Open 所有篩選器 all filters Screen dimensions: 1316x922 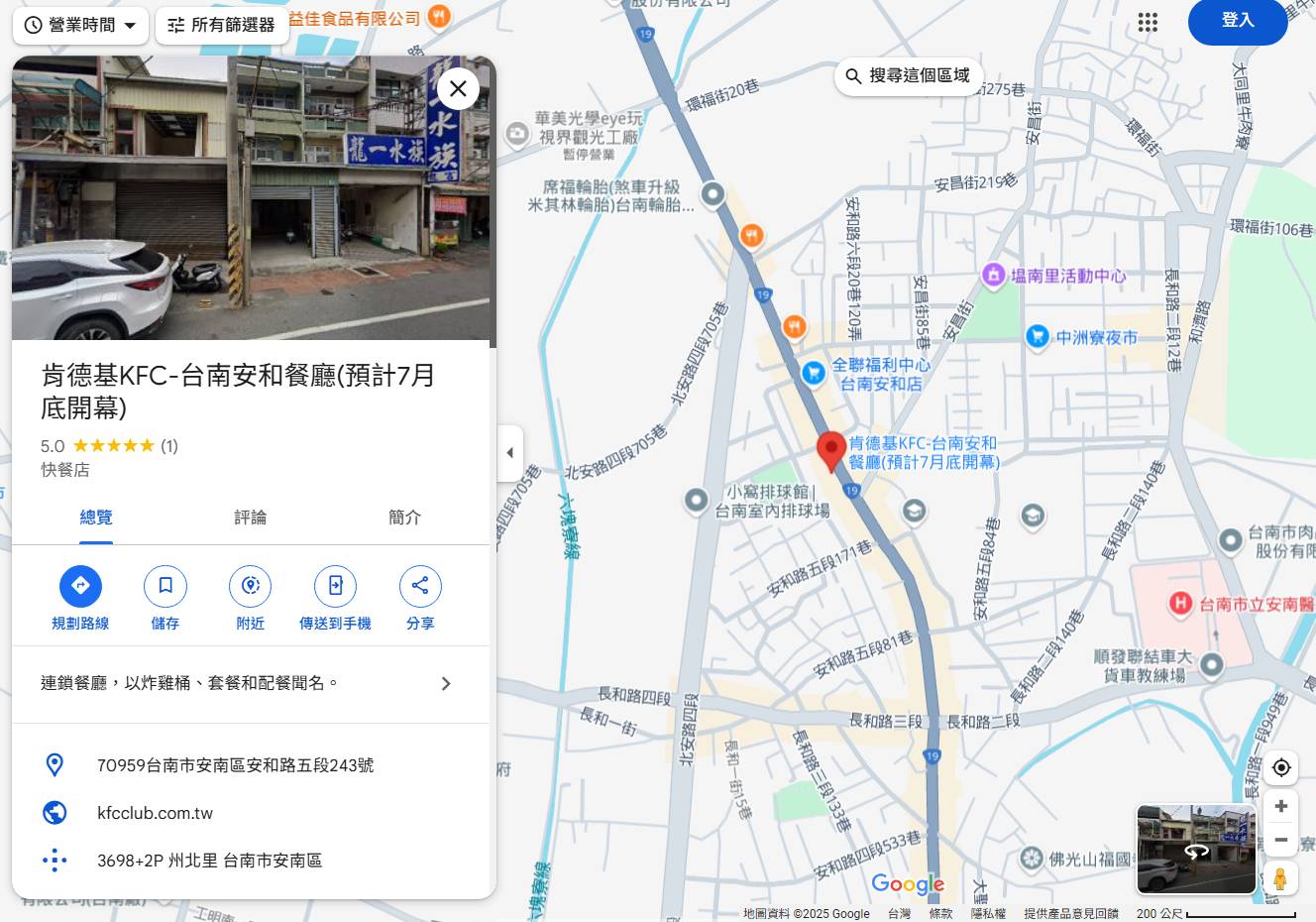222,25
